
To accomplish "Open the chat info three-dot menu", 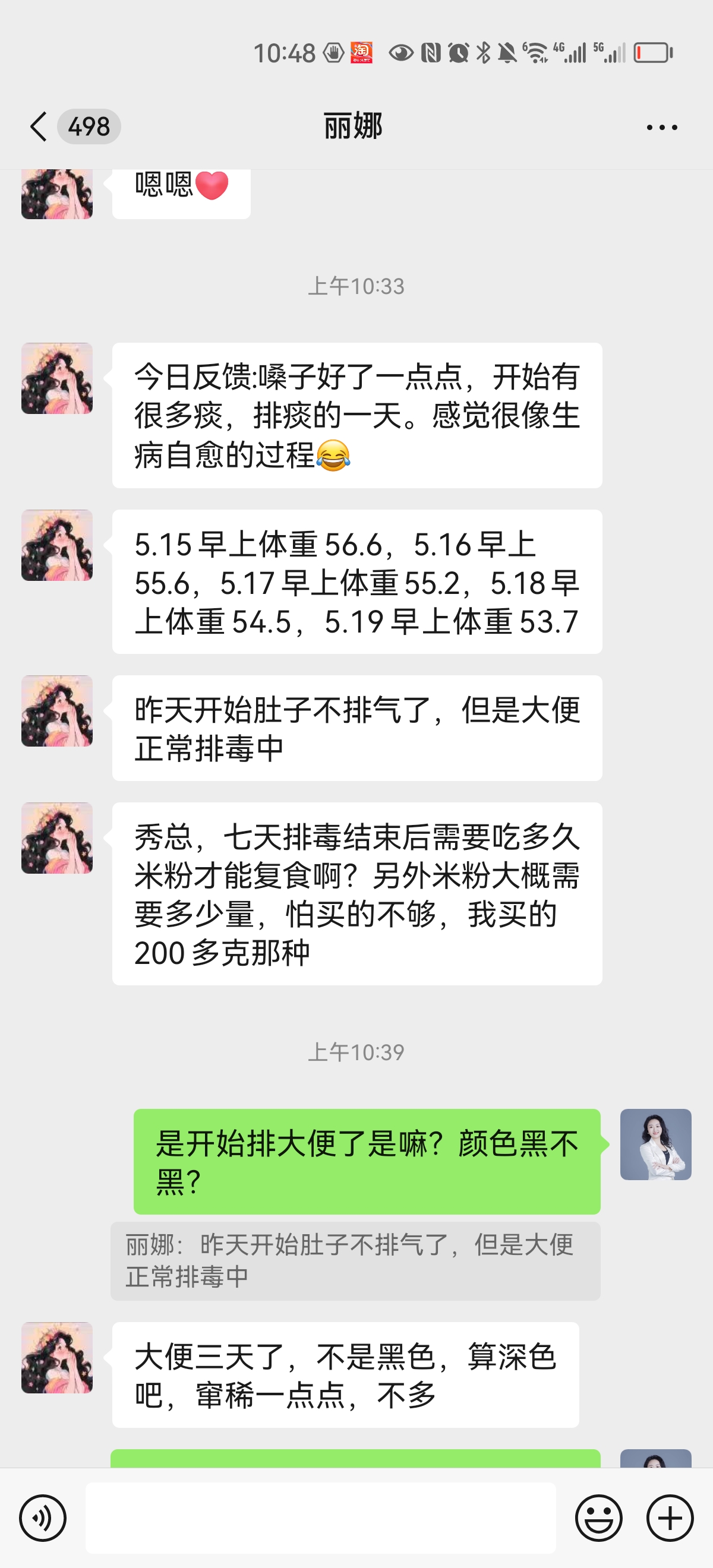I will [661, 127].
